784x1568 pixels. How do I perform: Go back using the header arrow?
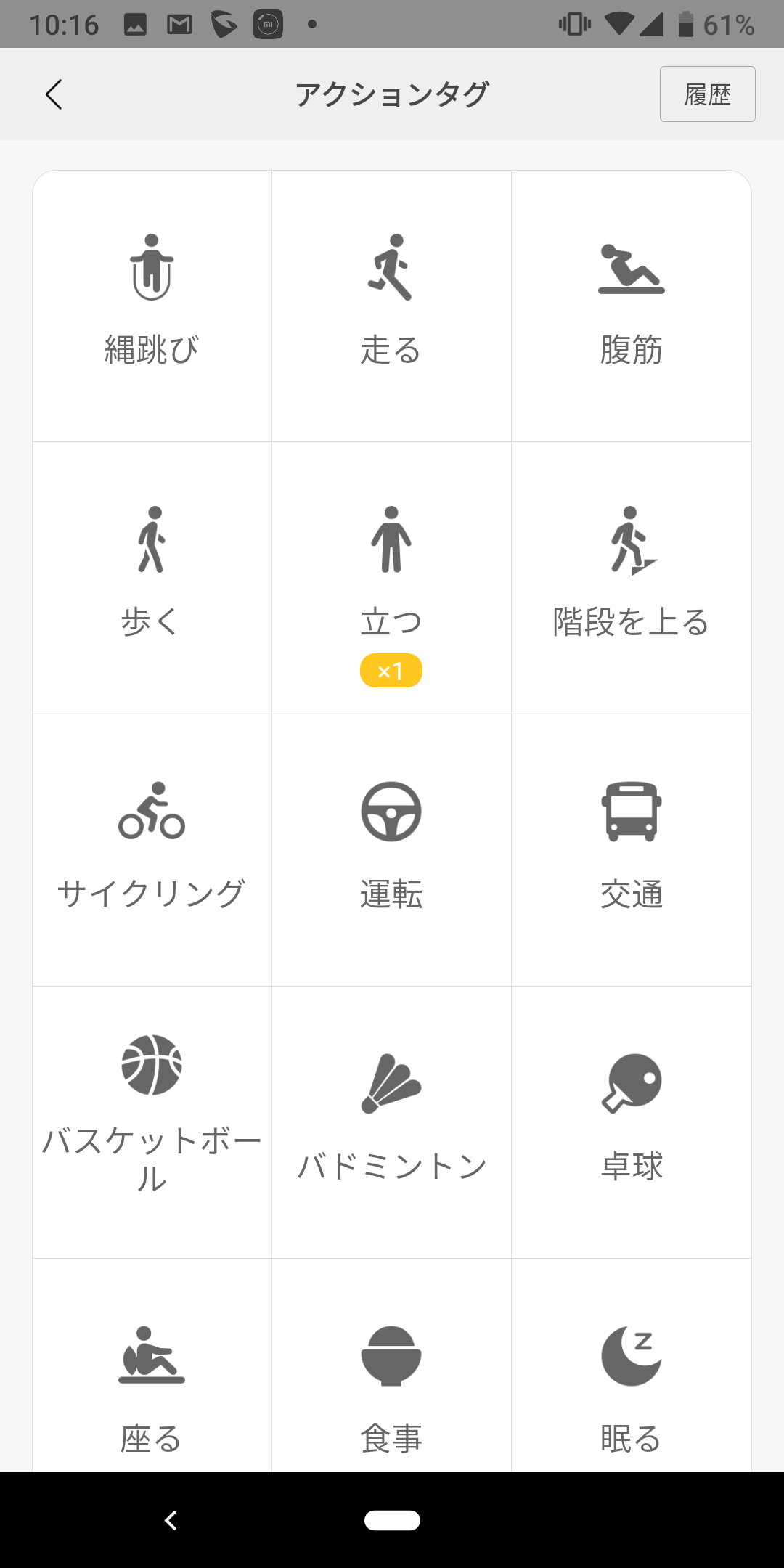pyautogui.click(x=54, y=94)
